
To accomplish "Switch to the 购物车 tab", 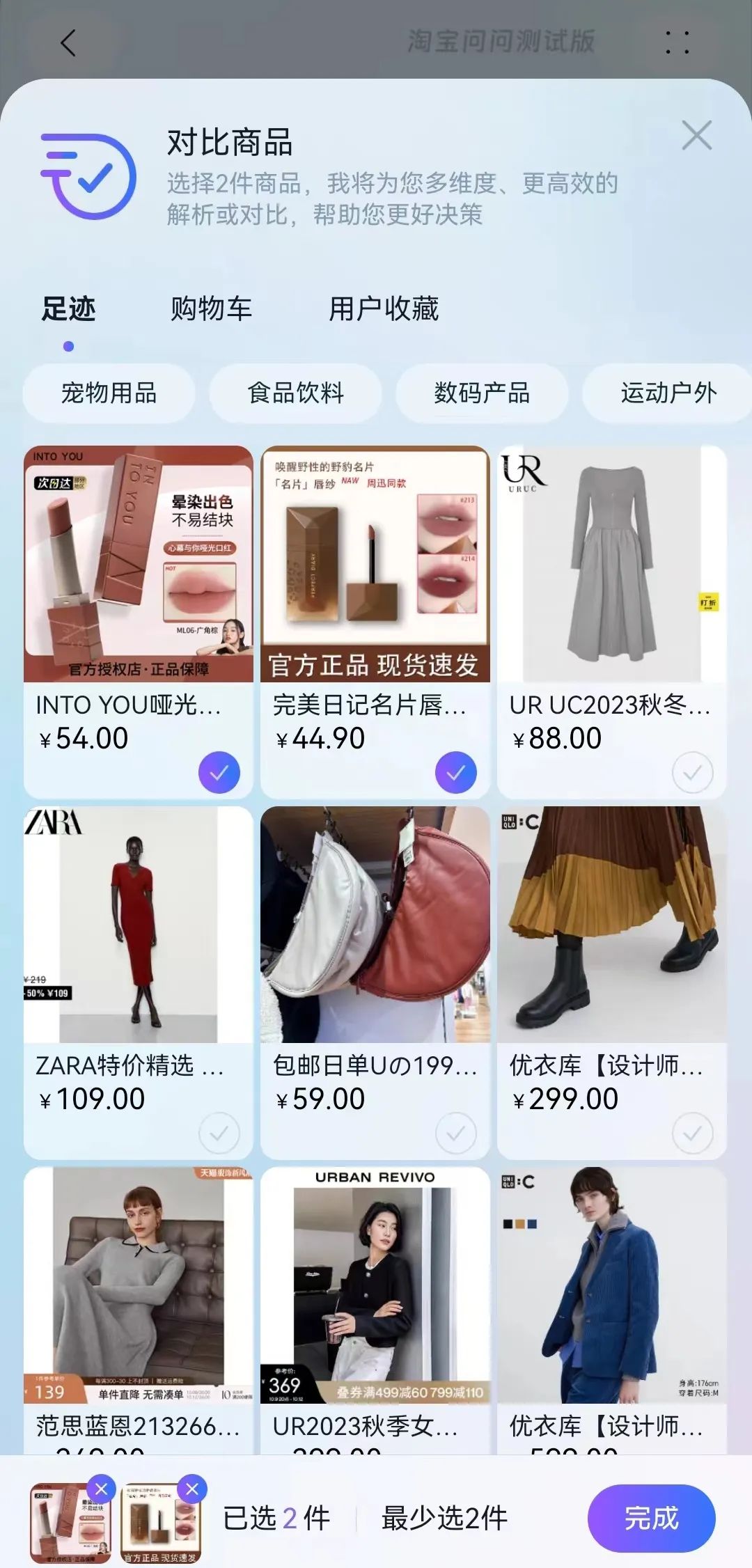I will 211,308.
